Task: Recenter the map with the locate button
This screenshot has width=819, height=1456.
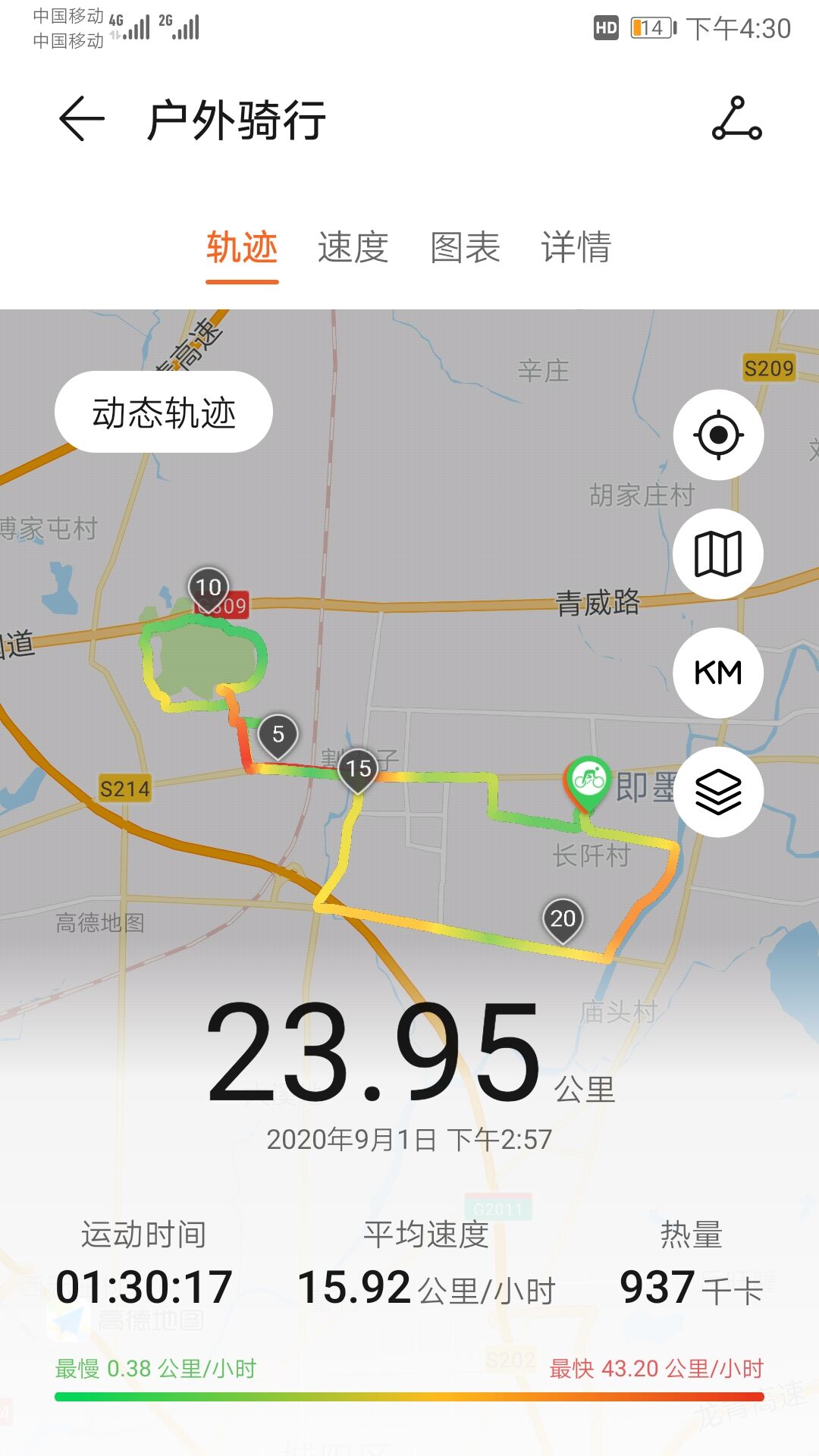Action: (x=718, y=435)
